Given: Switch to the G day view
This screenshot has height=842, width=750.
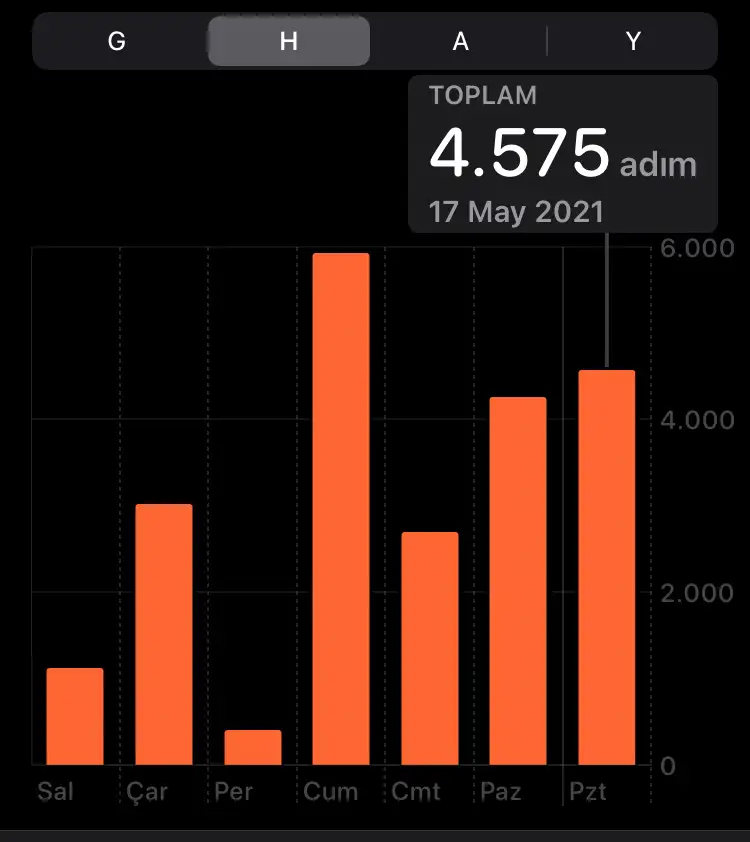Looking at the screenshot, I should (x=117, y=41).
